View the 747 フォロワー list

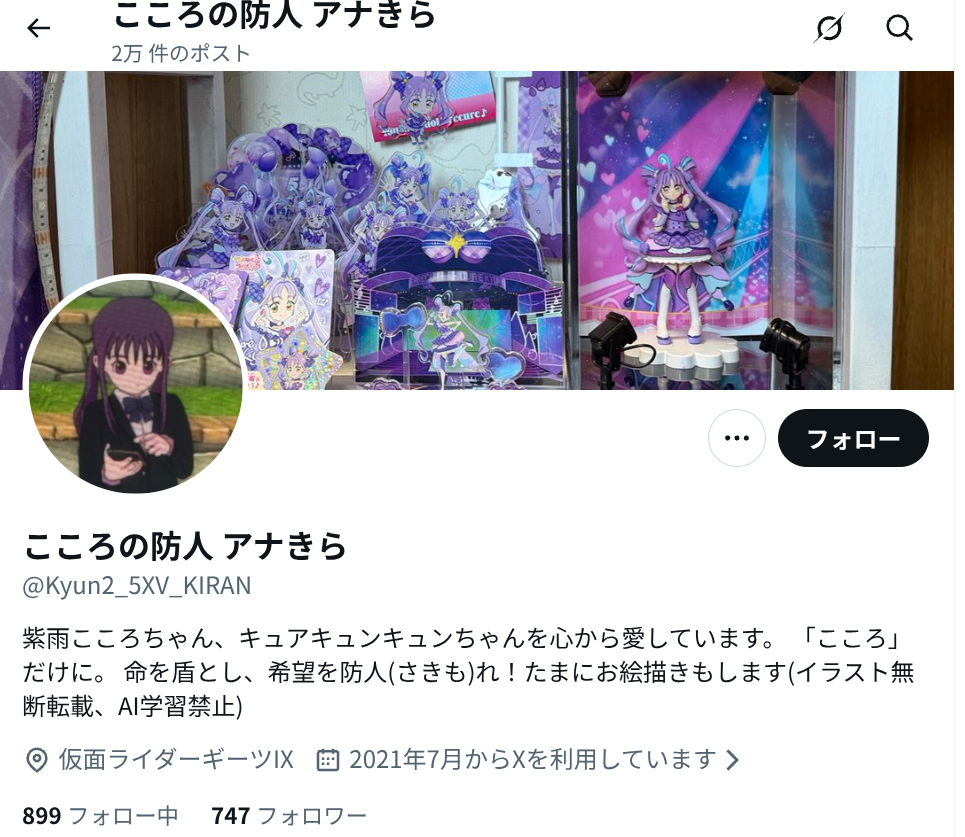coord(289,816)
